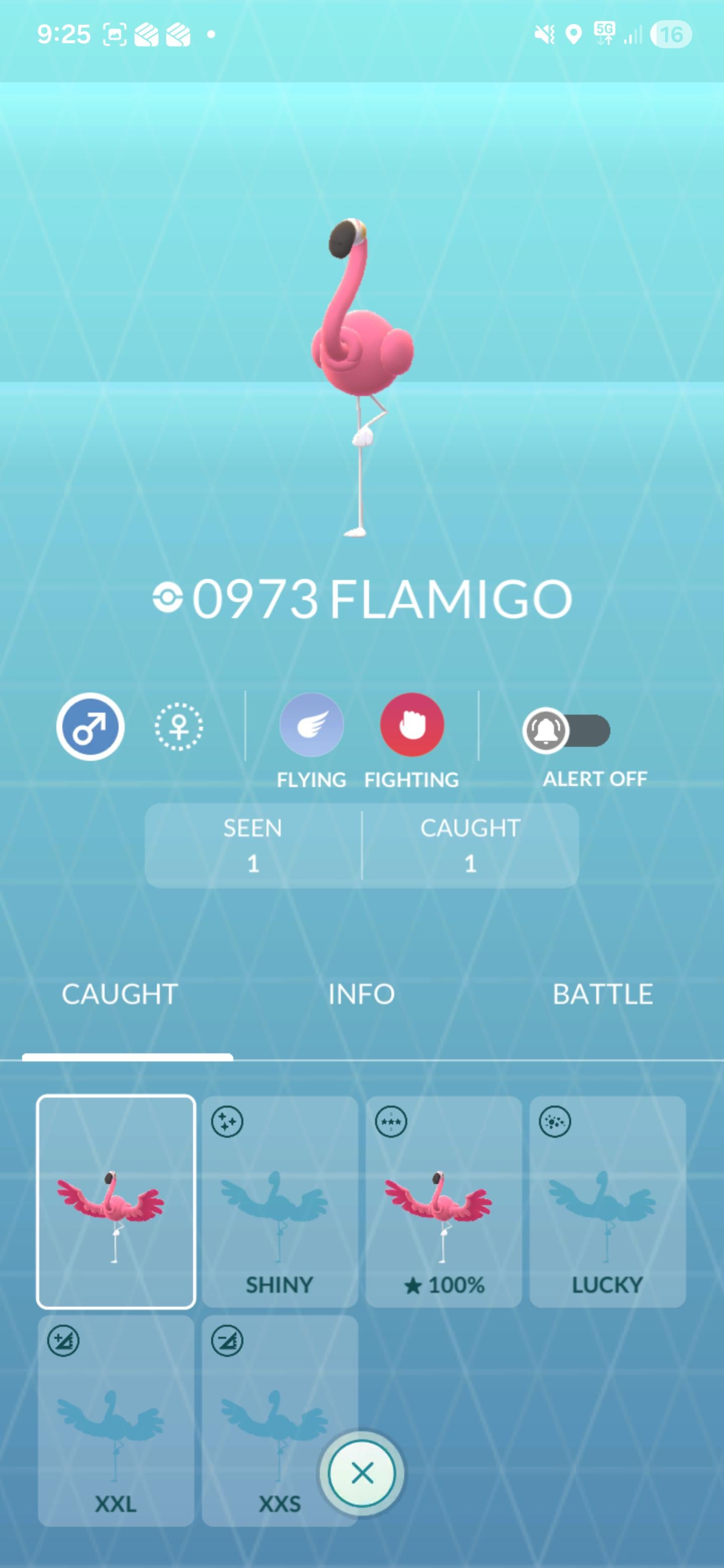This screenshot has width=724, height=1568.
Task: Open the CAUGHT tab
Action: pos(120,994)
